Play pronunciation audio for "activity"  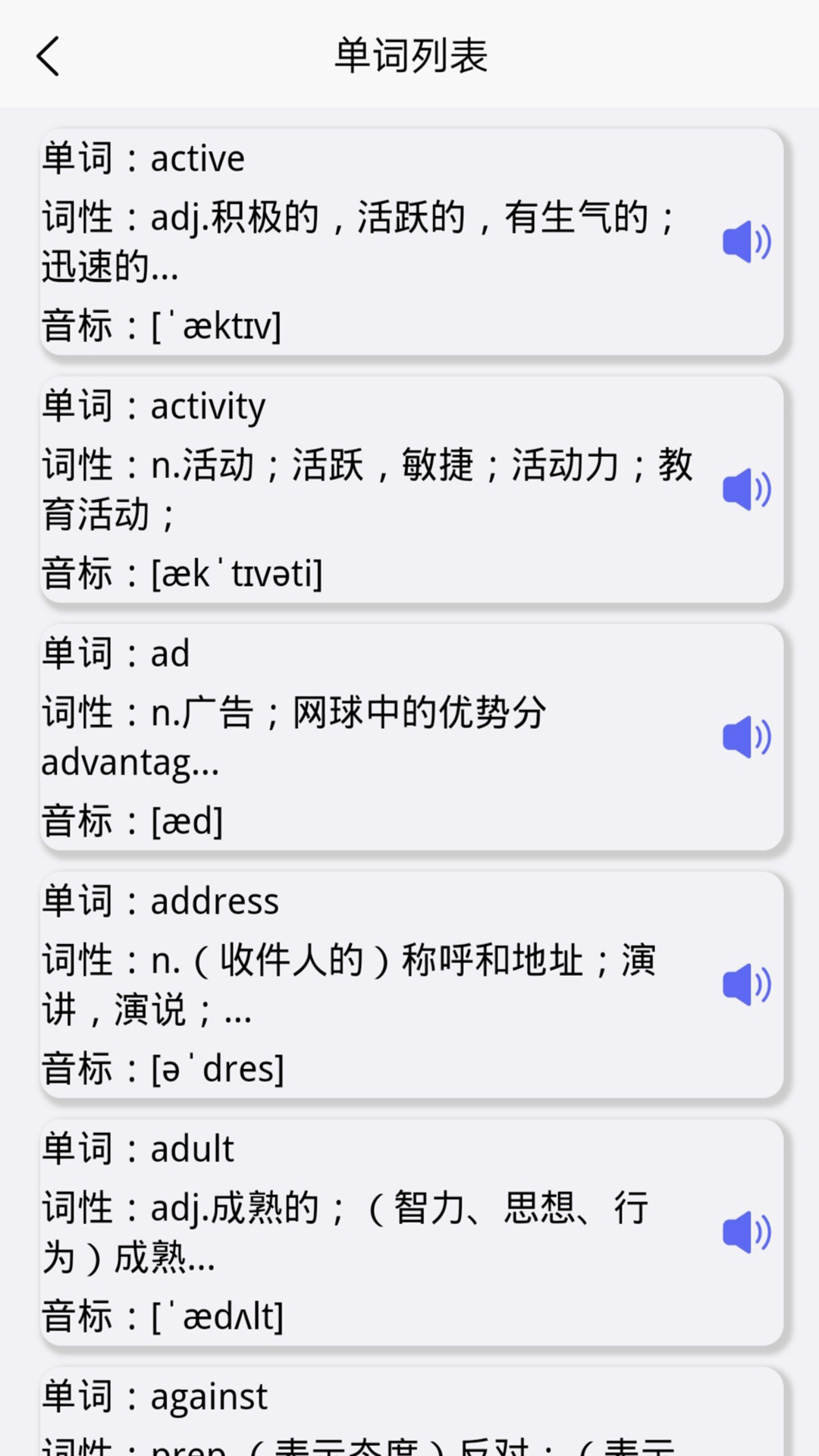pos(748,491)
